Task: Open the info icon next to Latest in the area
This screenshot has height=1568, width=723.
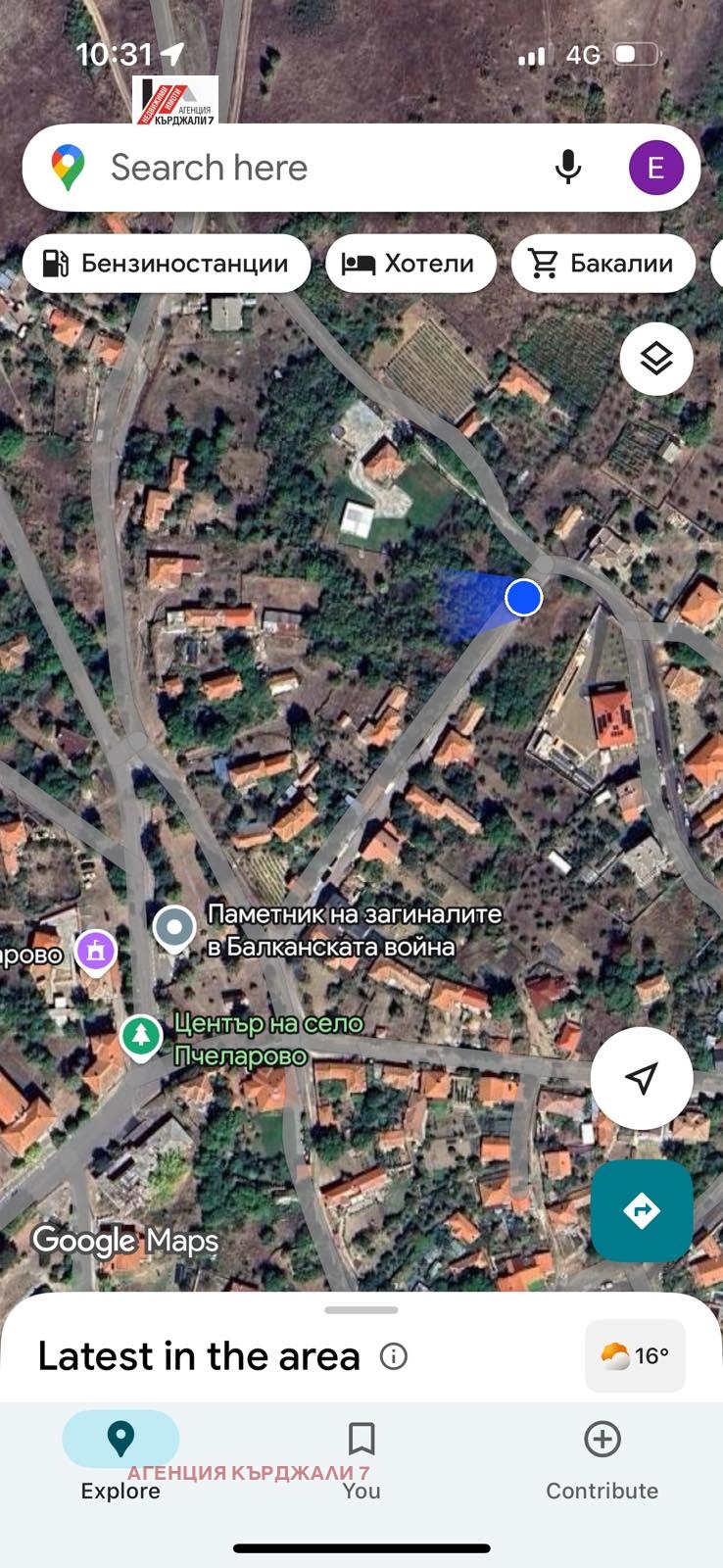Action: click(x=395, y=1356)
